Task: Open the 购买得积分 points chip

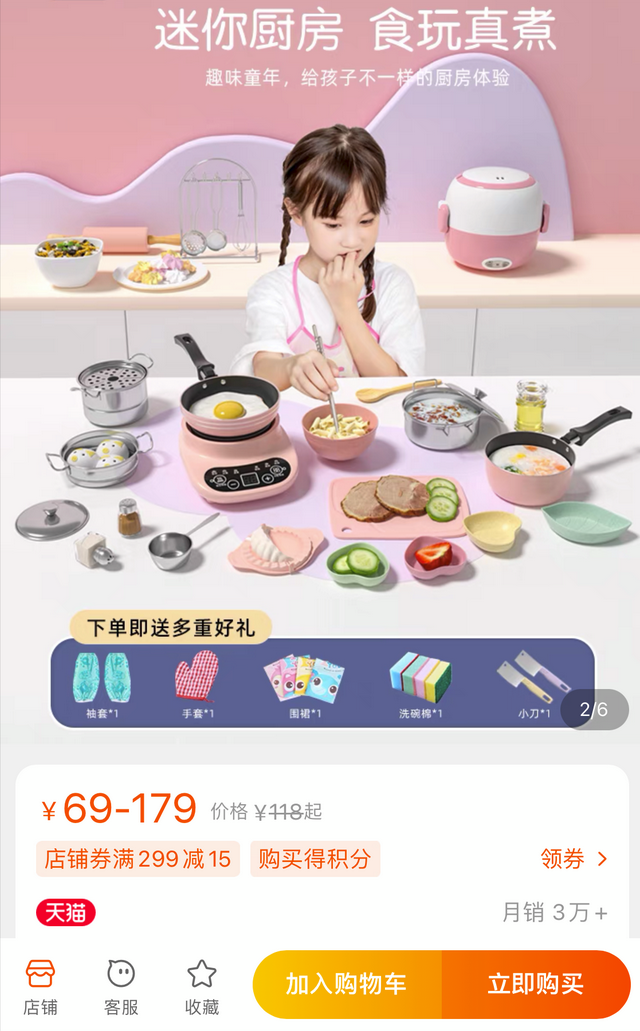Action: pos(315,859)
